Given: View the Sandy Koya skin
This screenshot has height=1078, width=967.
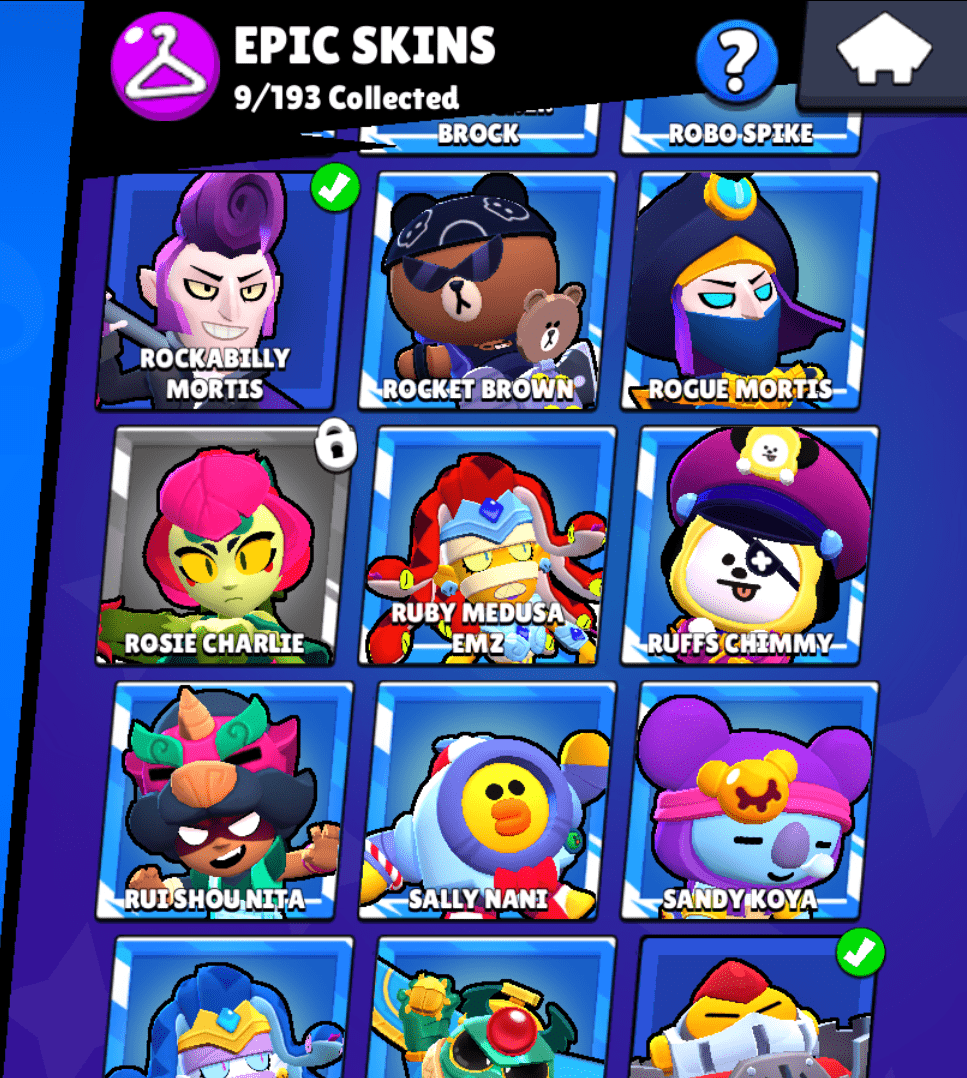Looking at the screenshot, I should (752, 800).
